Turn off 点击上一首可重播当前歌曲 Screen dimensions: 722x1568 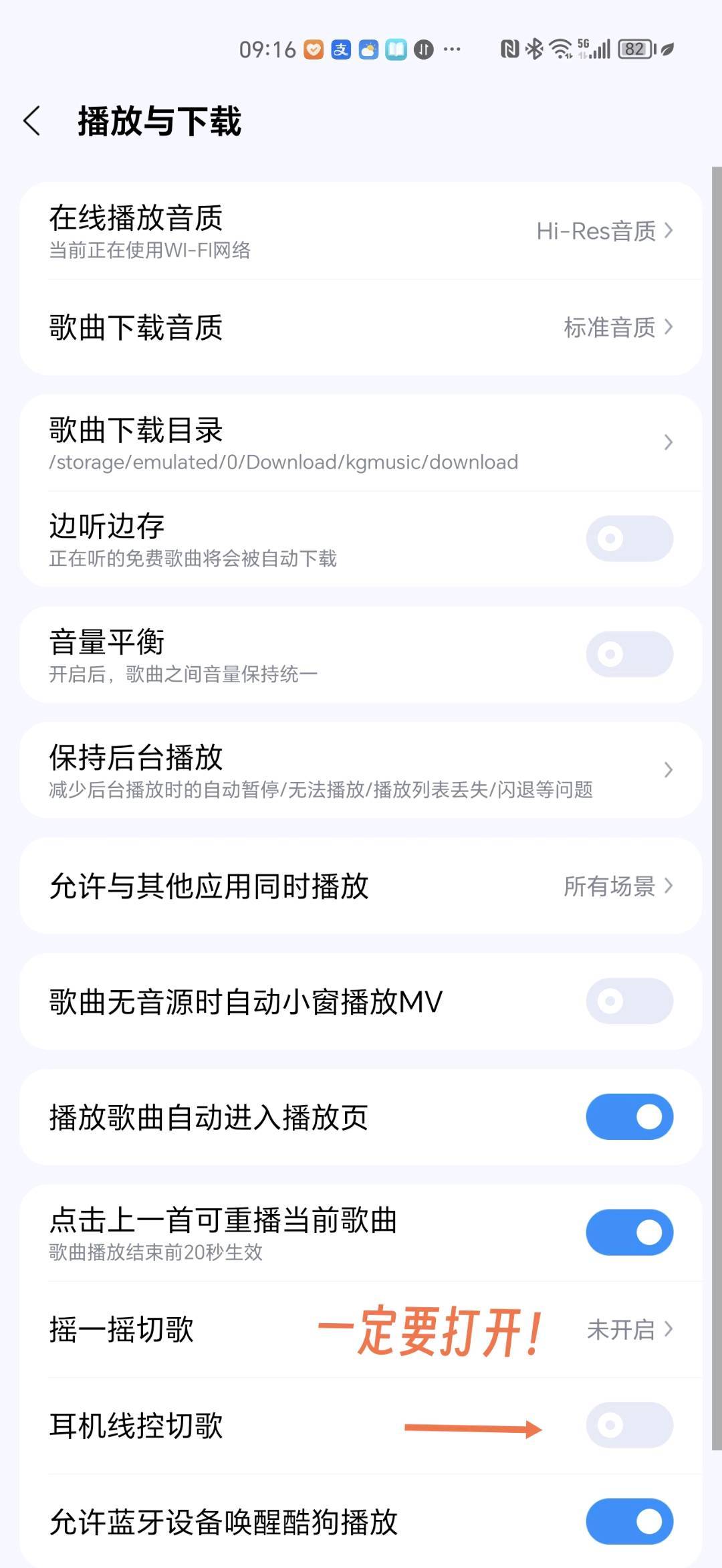[x=629, y=1232]
